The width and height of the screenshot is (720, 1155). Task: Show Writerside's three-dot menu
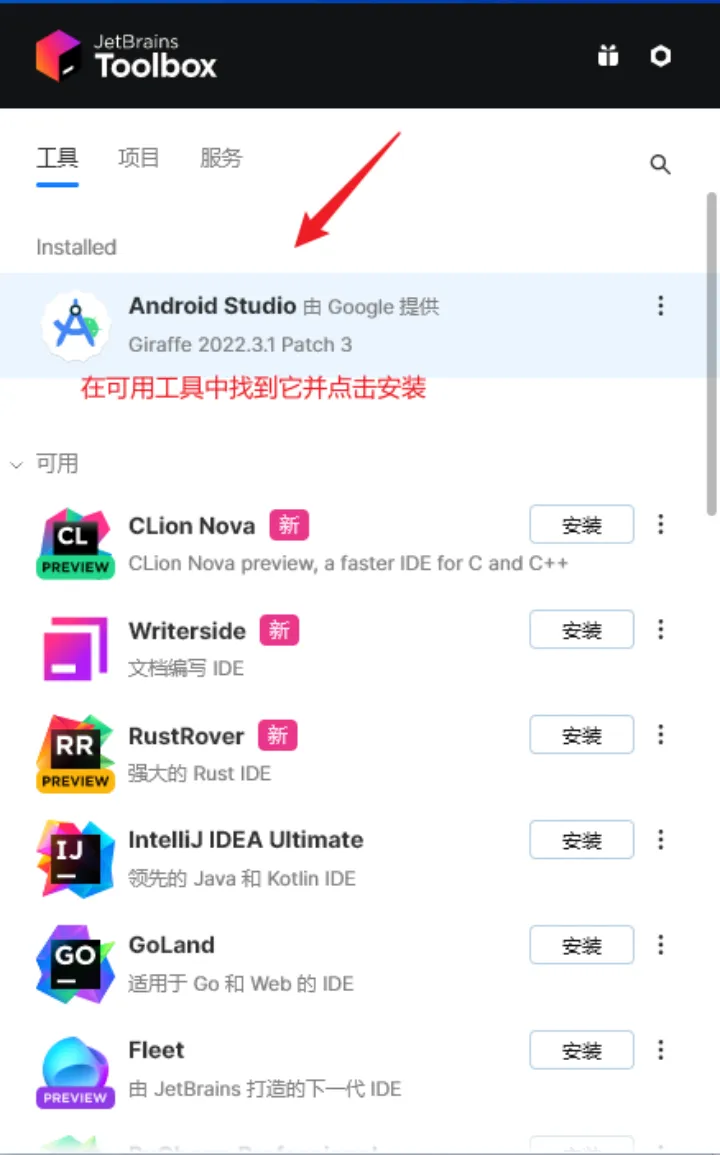[x=660, y=629]
